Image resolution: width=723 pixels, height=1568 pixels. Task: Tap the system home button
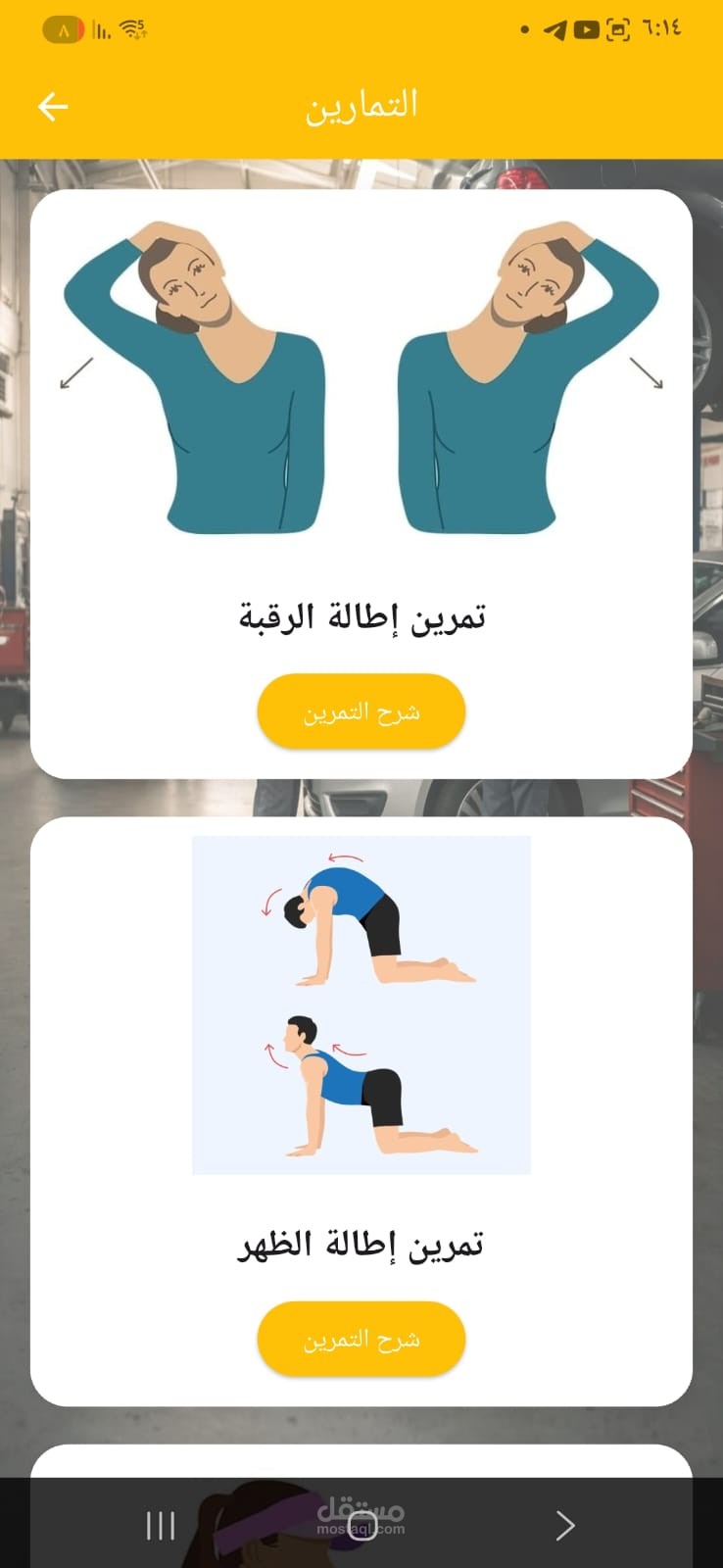point(361,1525)
